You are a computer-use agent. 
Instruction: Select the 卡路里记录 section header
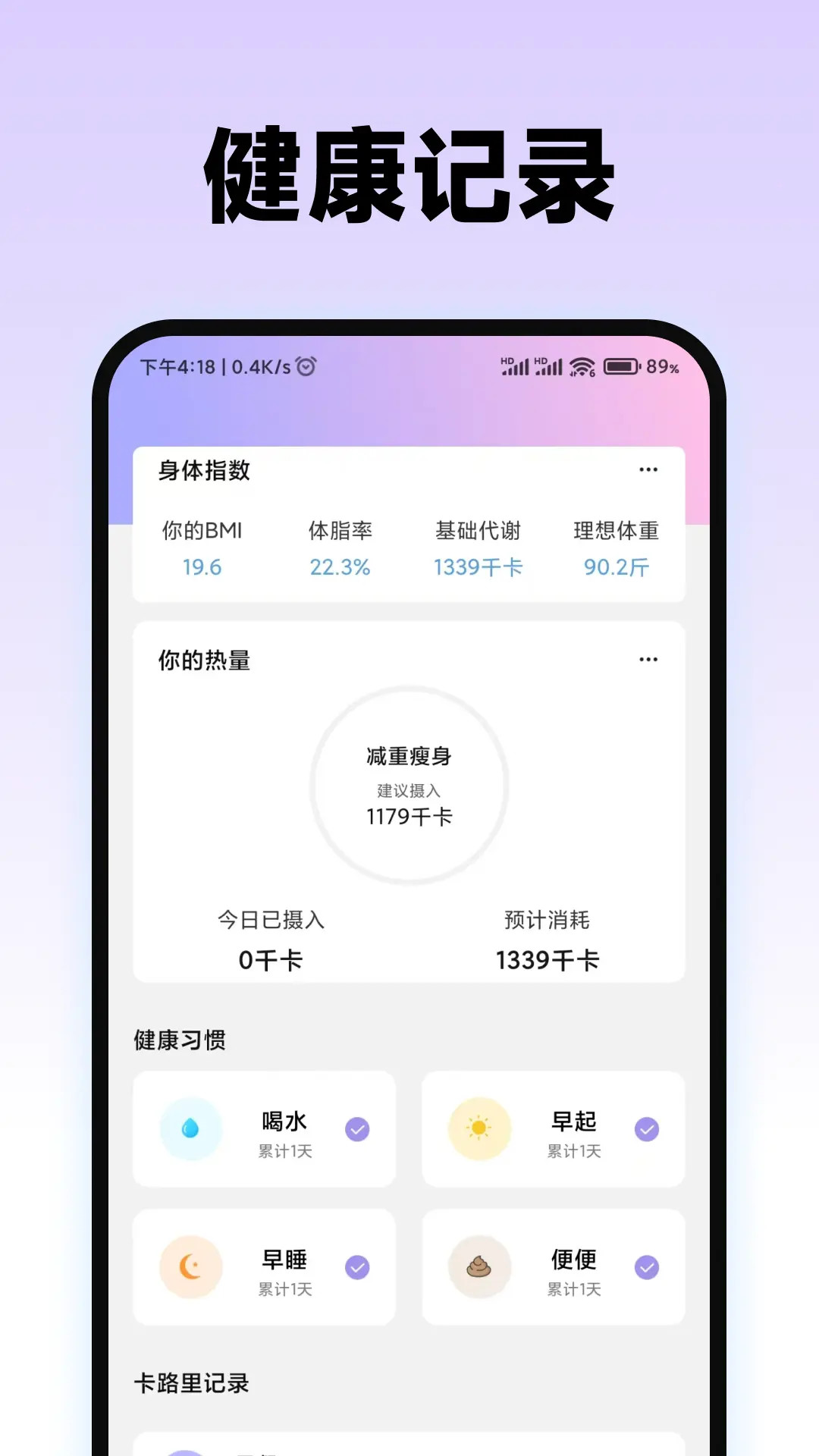(189, 1384)
